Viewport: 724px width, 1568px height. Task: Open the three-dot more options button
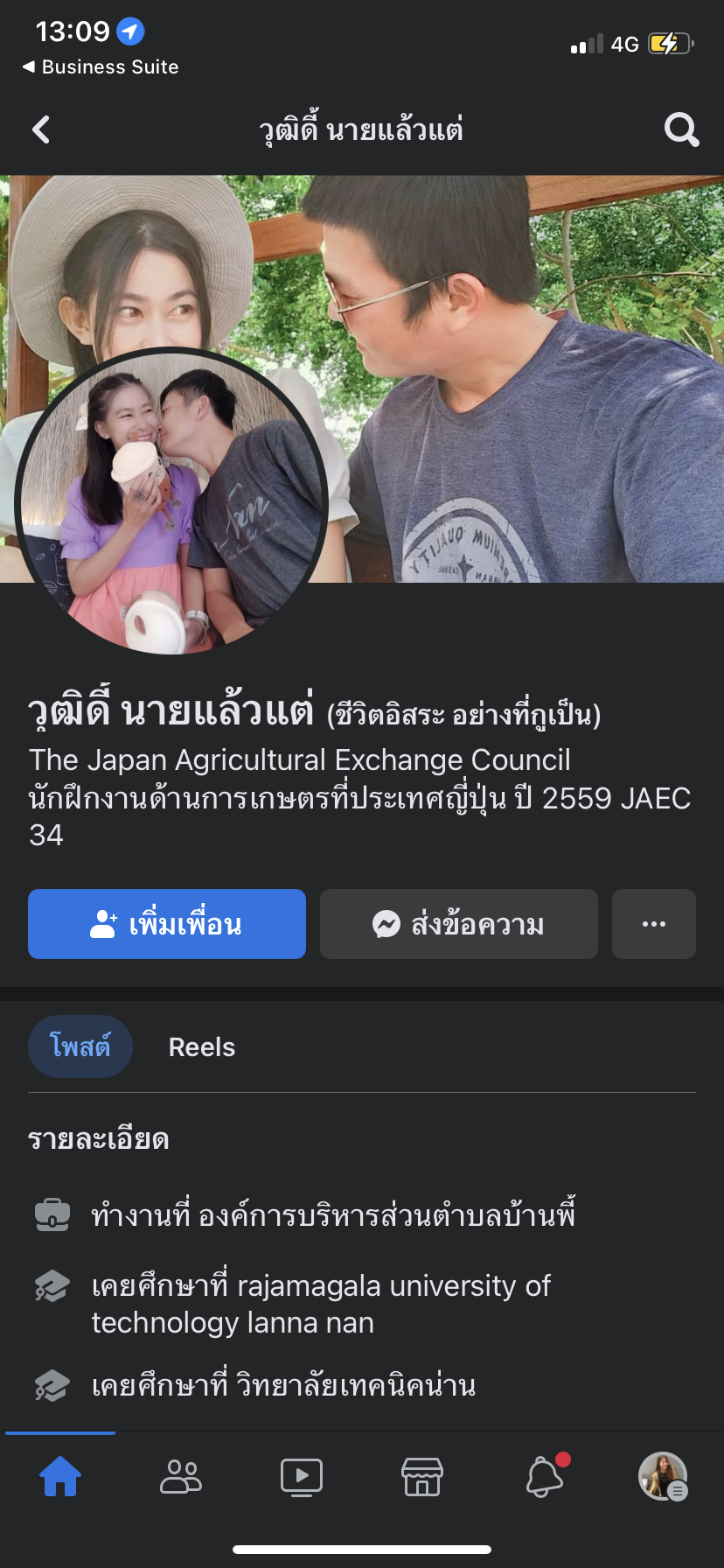click(x=654, y=924)
